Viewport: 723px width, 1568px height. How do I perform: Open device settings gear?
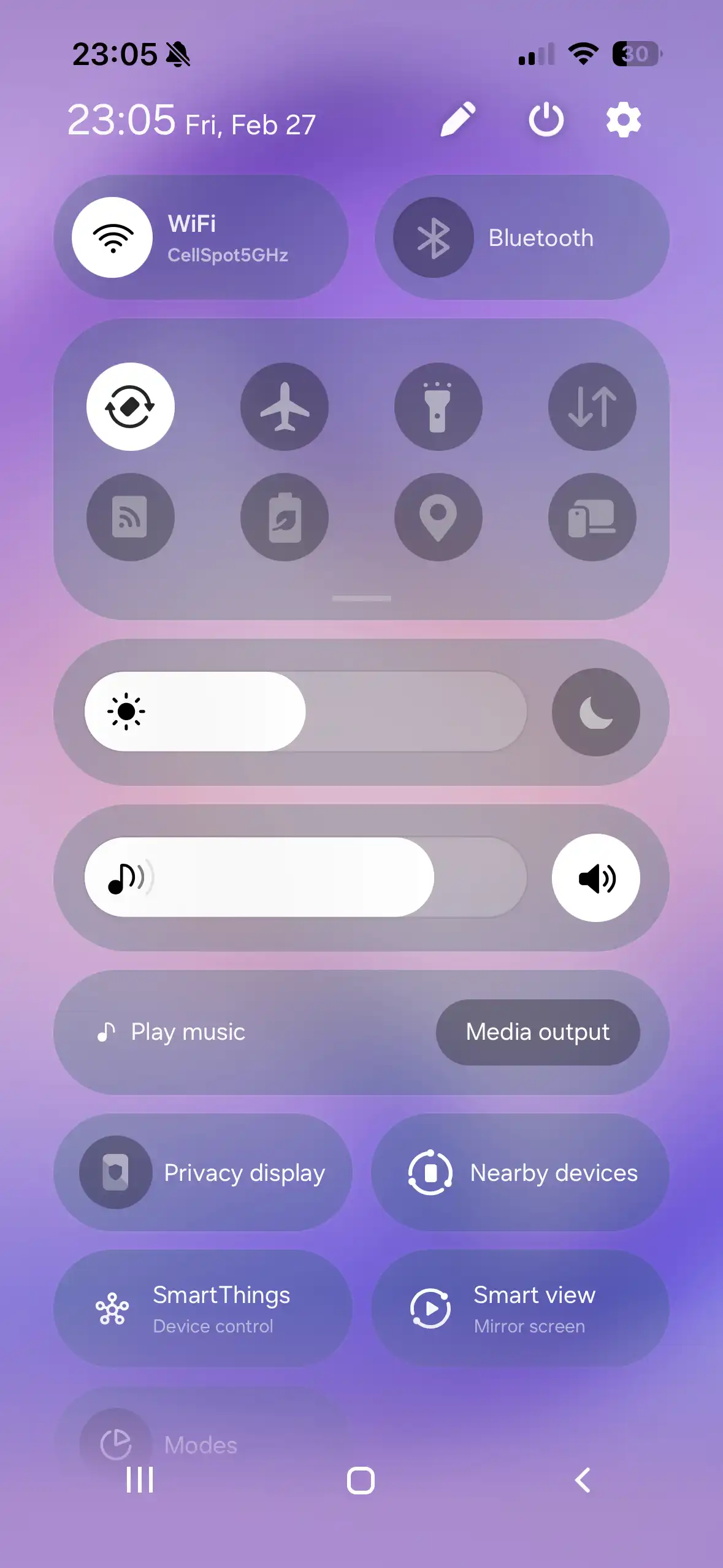[x=623, y=120]
